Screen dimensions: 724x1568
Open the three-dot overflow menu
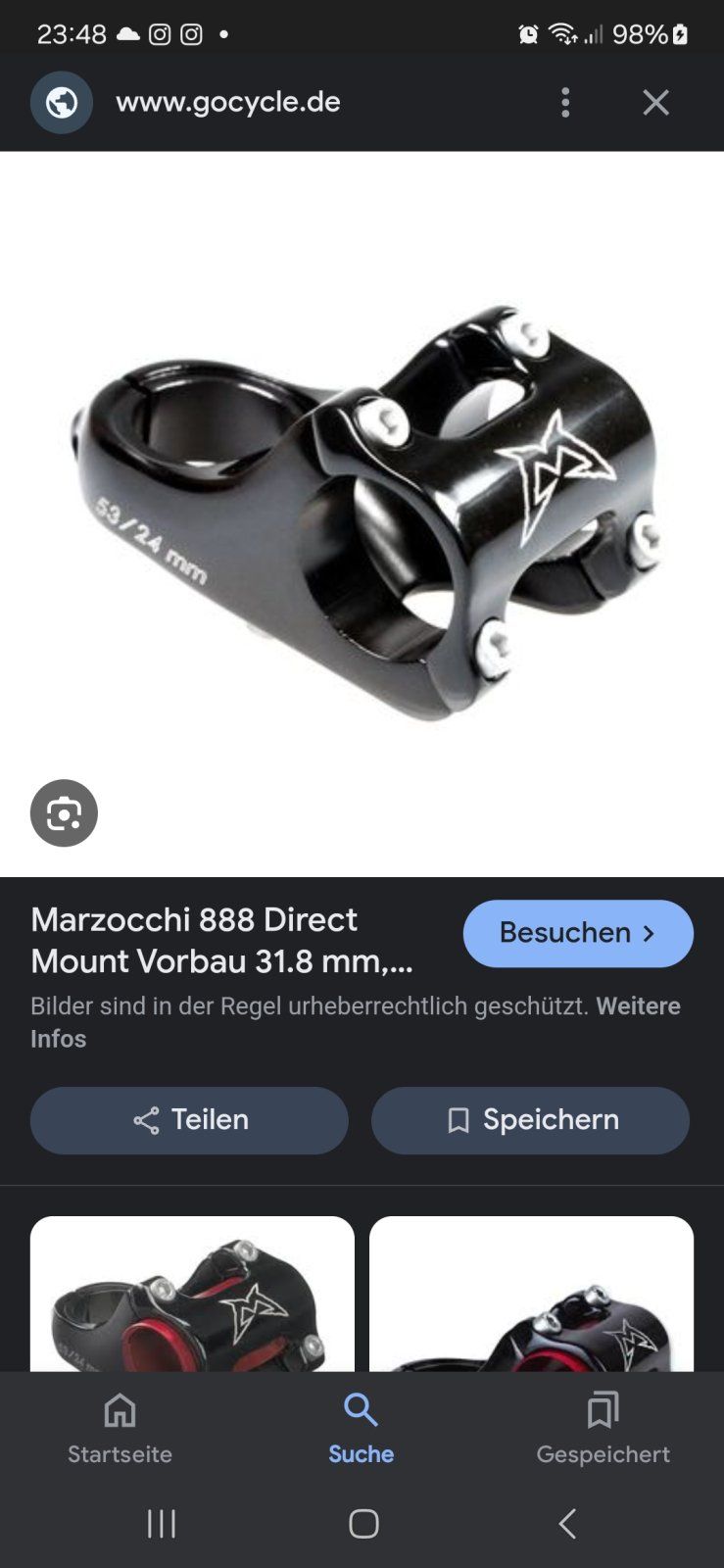tap(565, 102)
